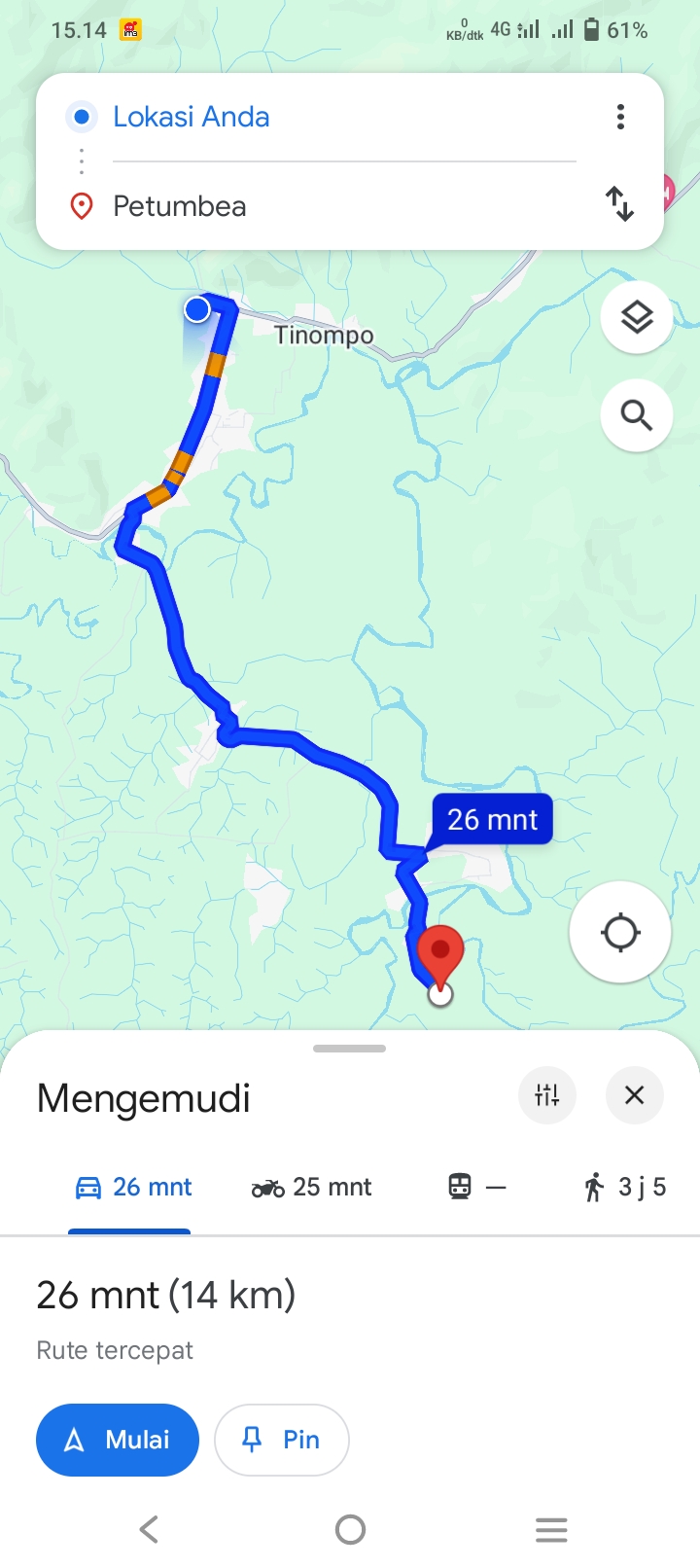
Task: Recenter map on my location
Action: click(x=620, y=932)
